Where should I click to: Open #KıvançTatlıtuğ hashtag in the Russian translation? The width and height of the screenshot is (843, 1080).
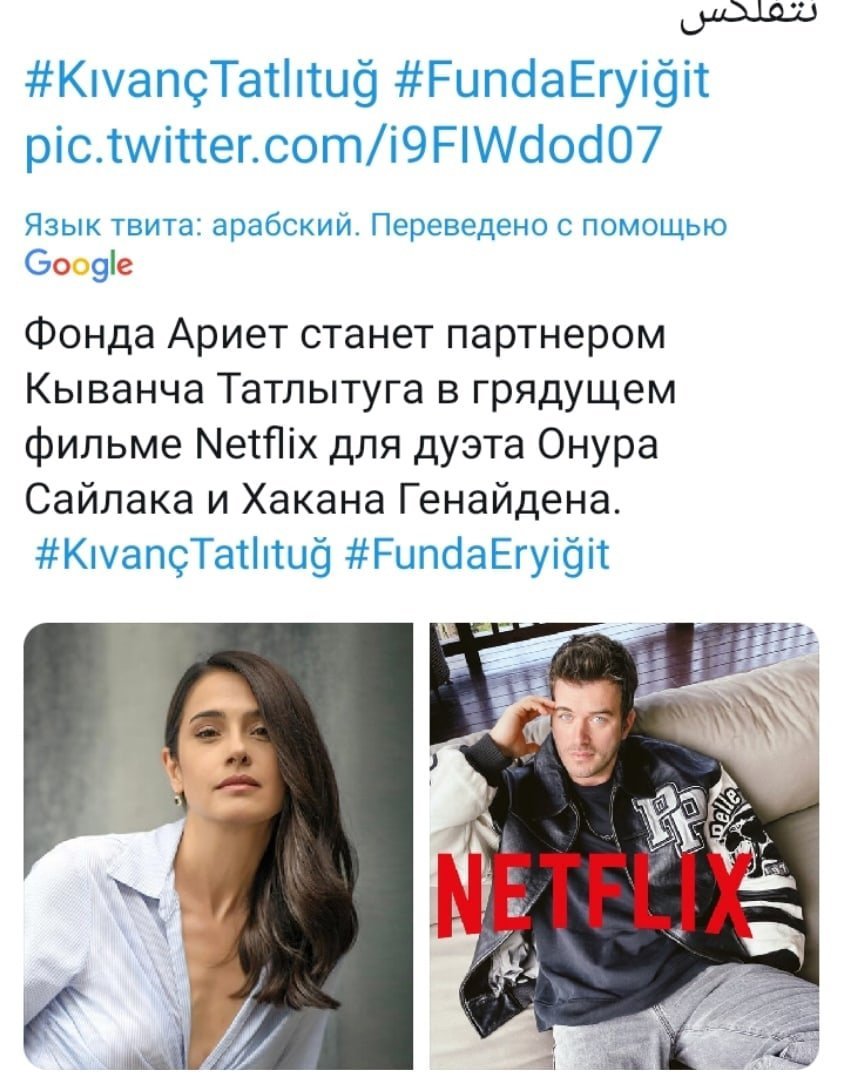[184, 553]
